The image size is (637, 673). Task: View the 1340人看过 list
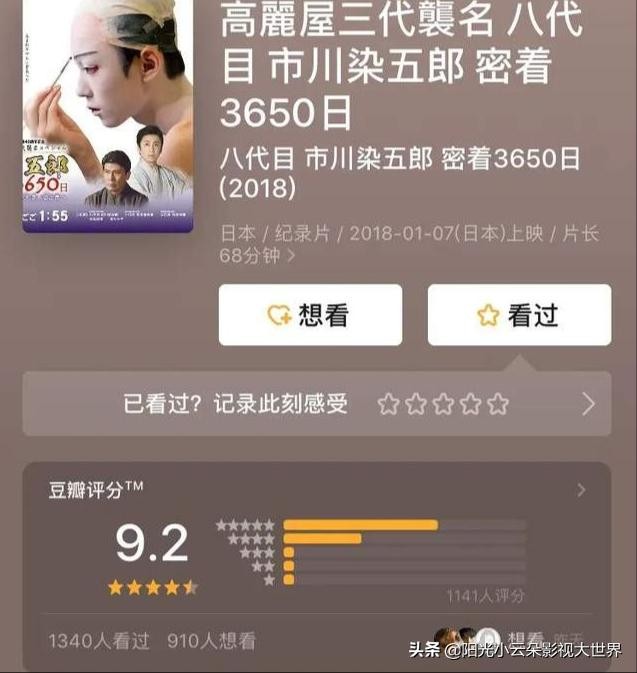coord(99,641)
